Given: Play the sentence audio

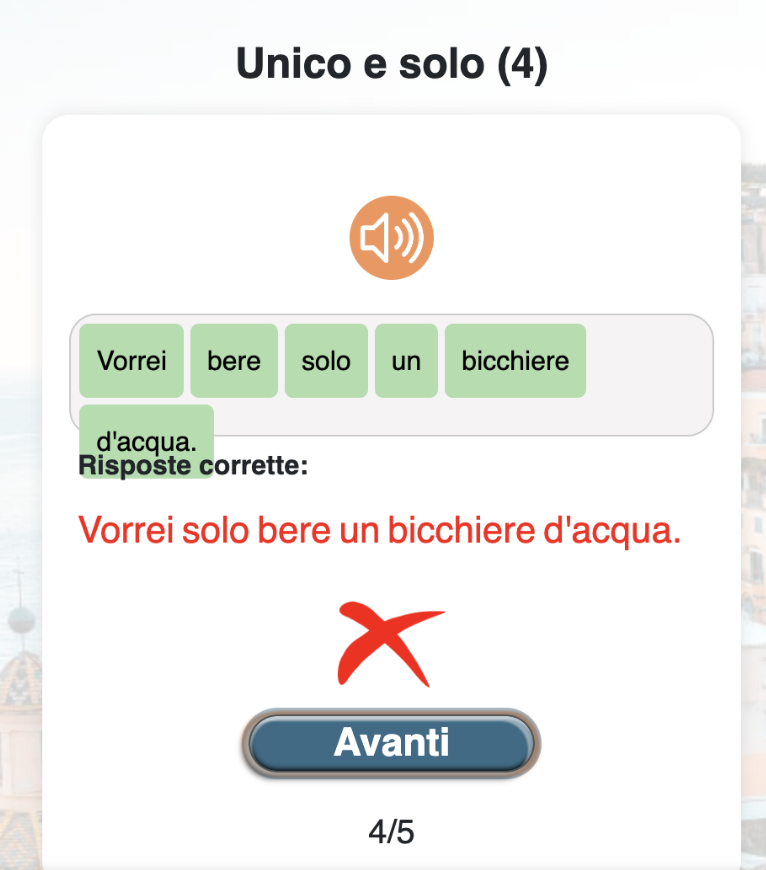Looking at the screenshot, I should pos(391,238).
